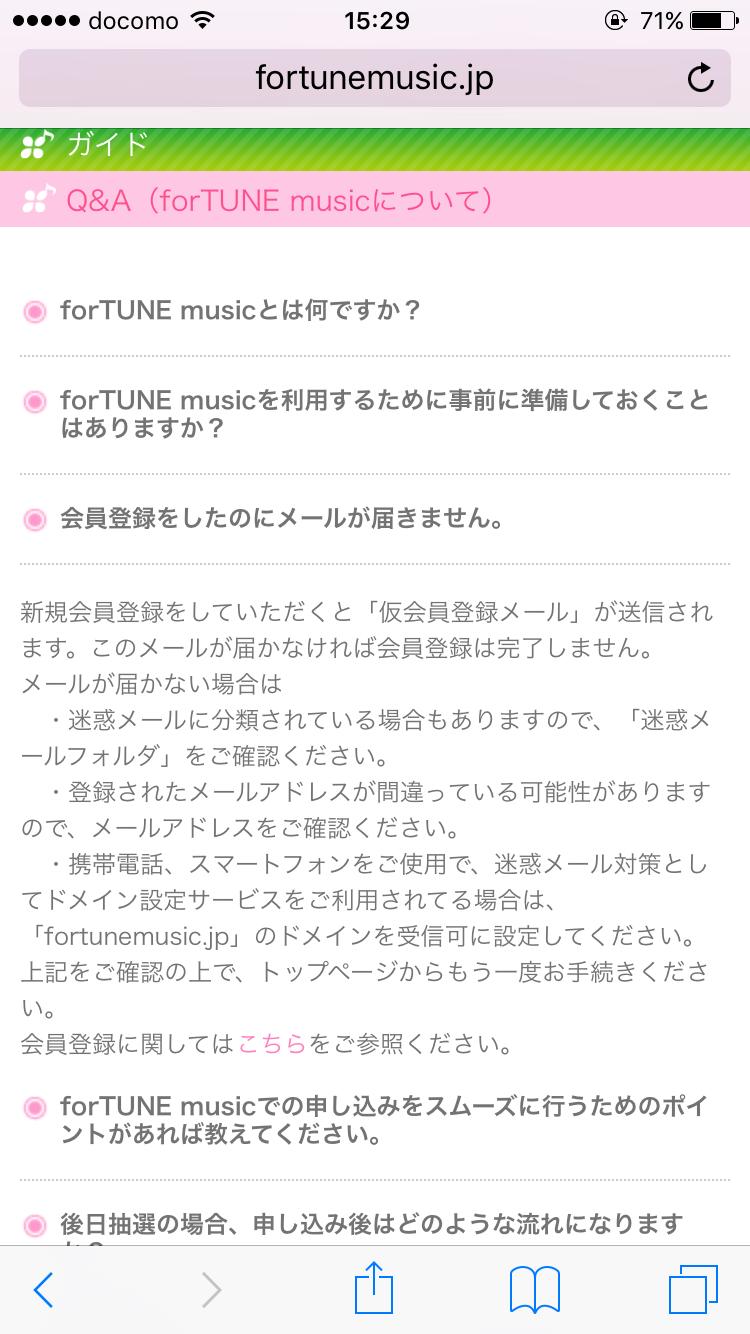Expand the question about 事前に準備しておくこと
Viewport: 750px width, 1334px height.
384,414
